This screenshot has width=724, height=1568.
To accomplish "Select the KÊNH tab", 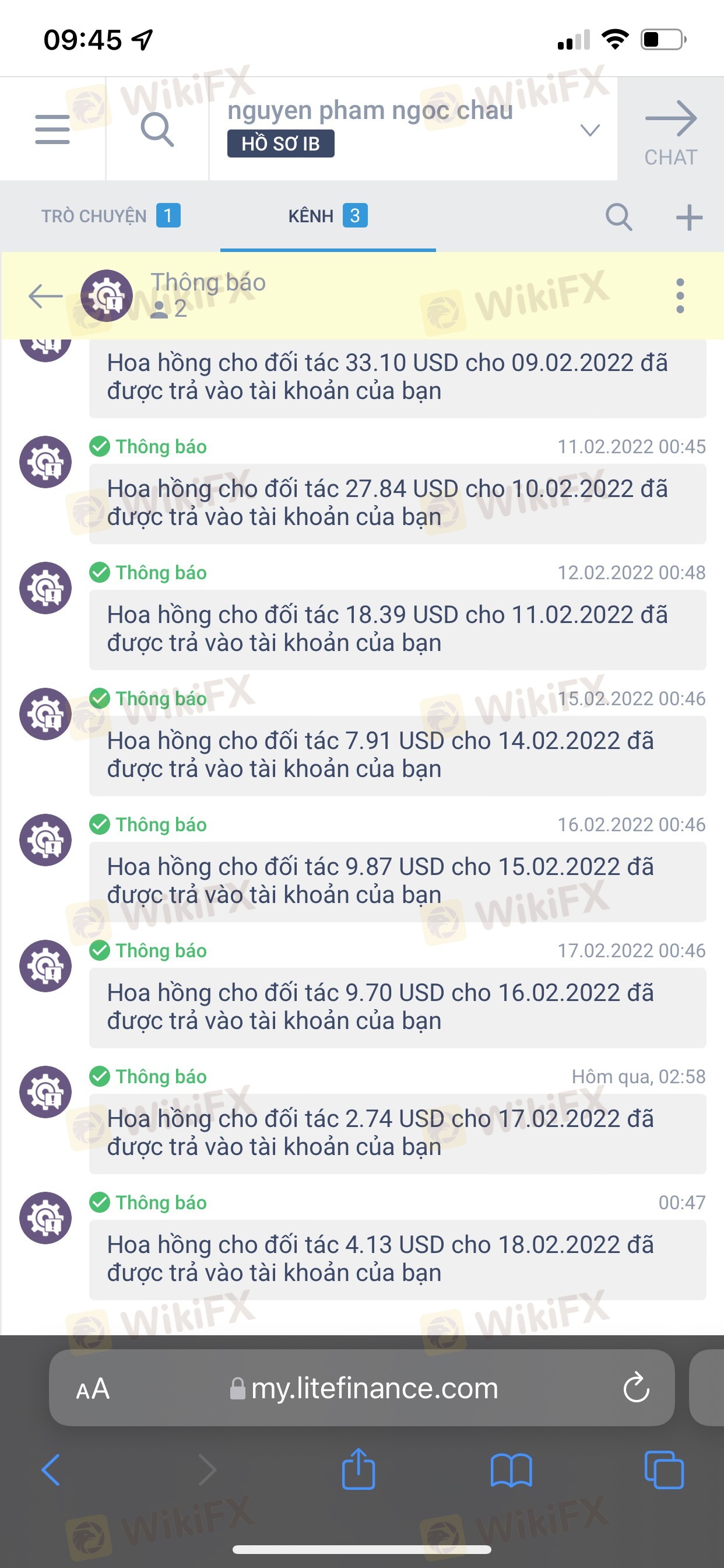I will tap(328, 216).
